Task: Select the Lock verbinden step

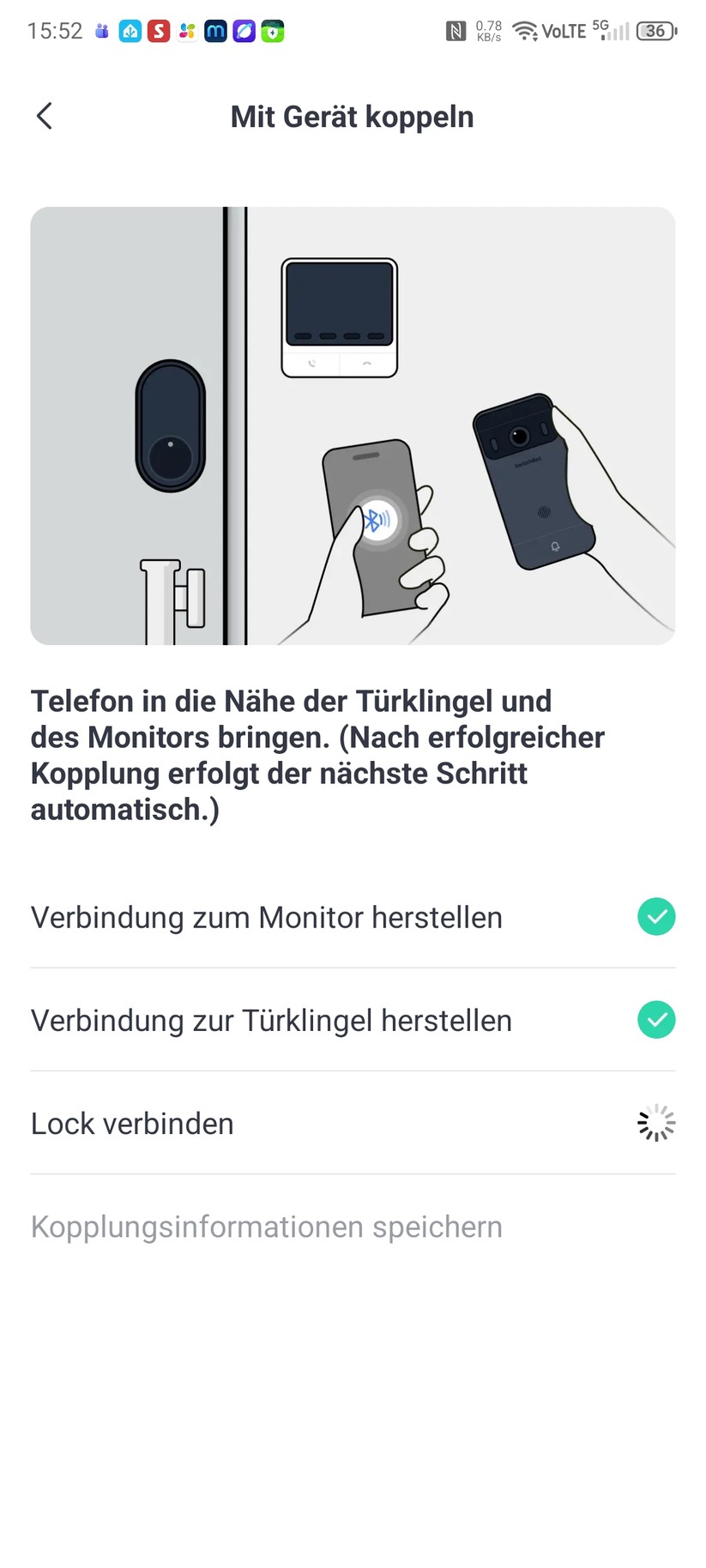Action: point(132,1123)
